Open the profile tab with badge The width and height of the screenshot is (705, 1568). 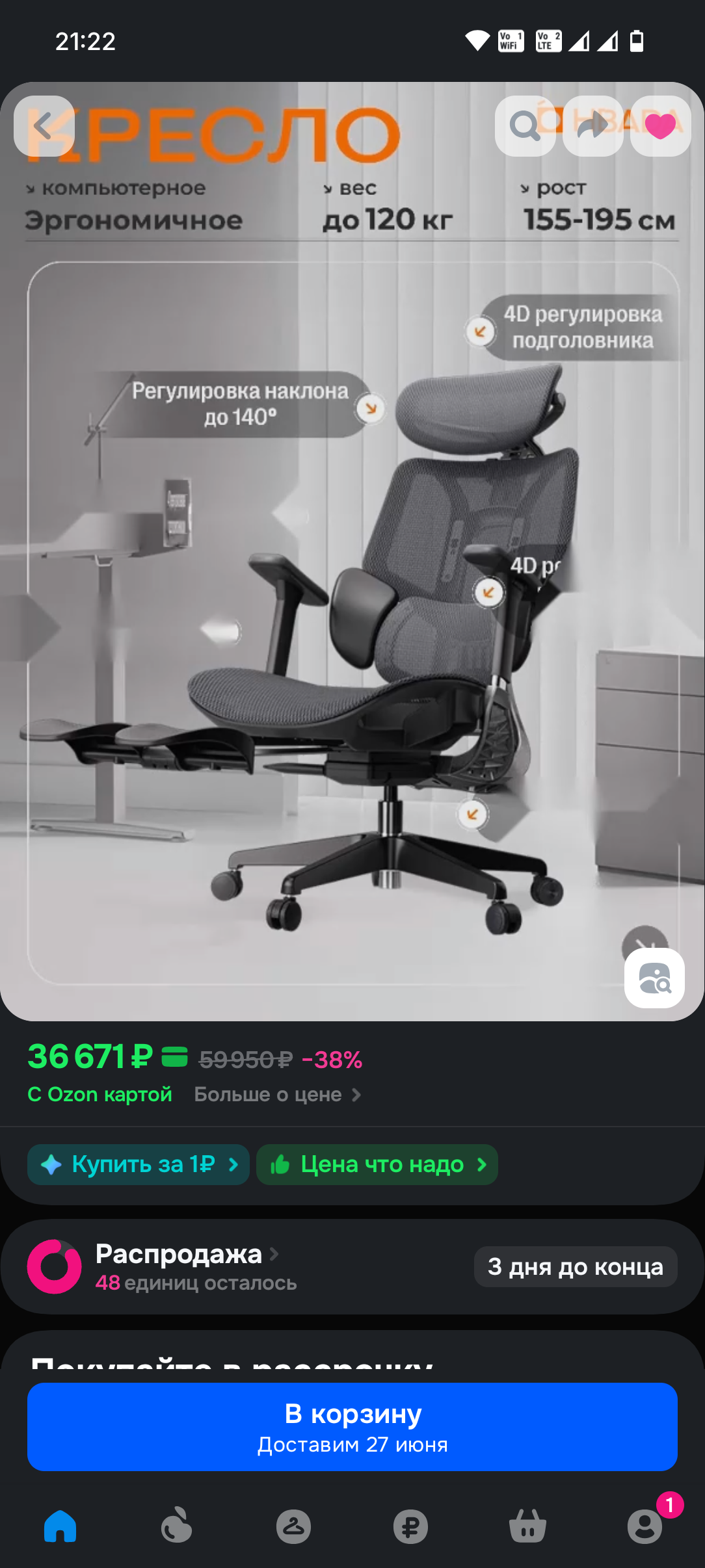pyautogui.click(x=645, y=1526)
